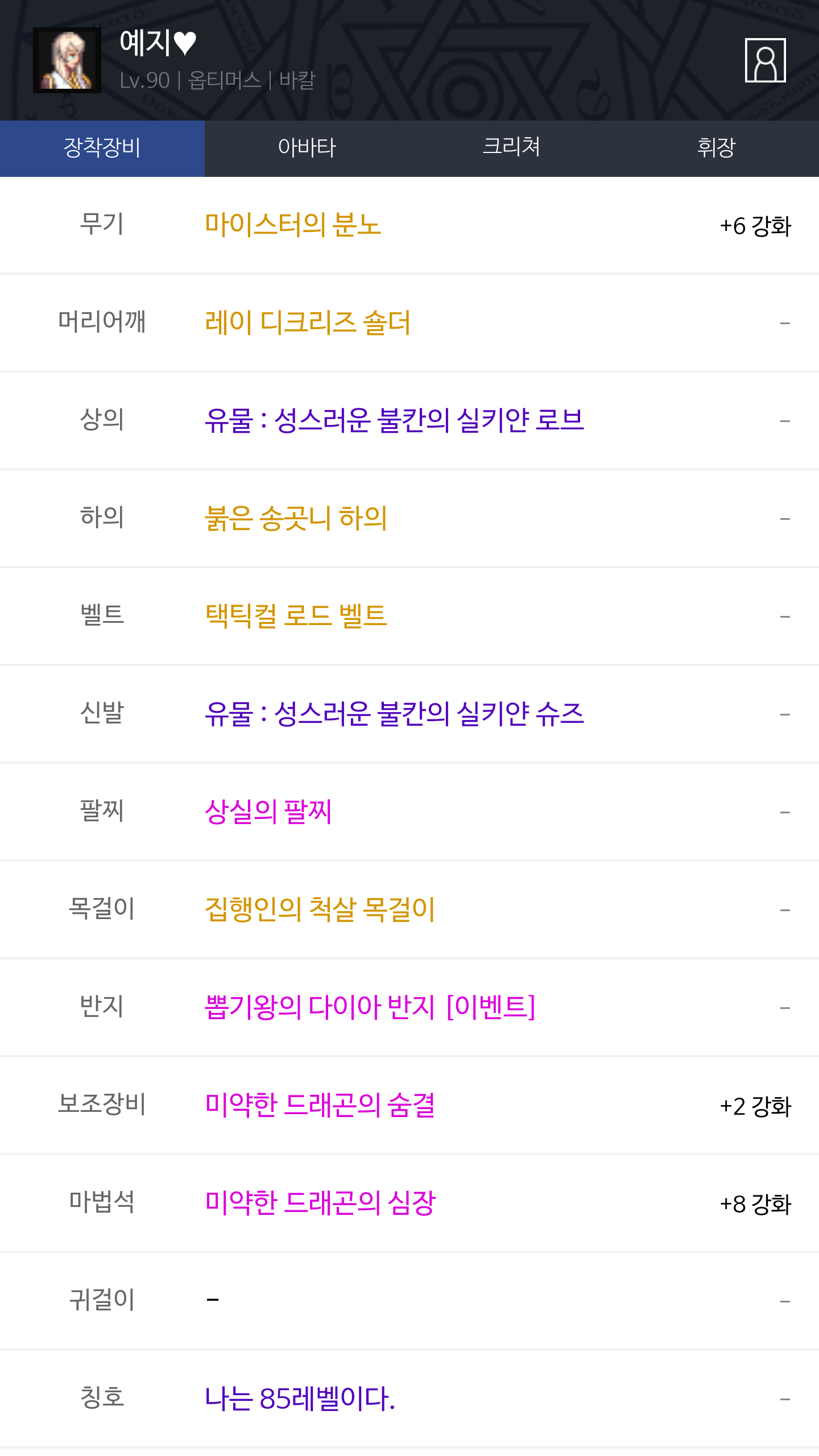
Task: Open 미약한 드래곤의 숨결 sub equipment
Action: [320, 1106]
